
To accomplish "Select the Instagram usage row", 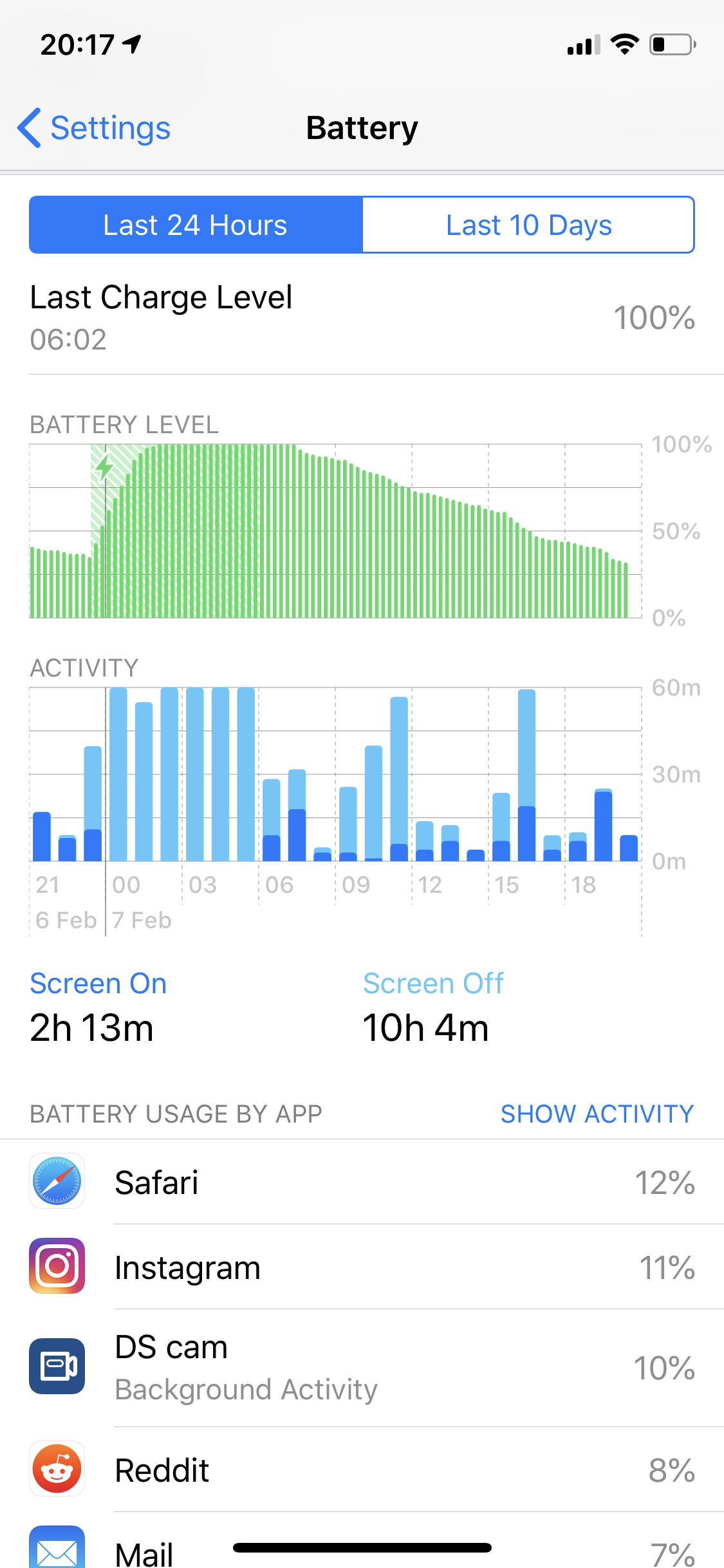I will pos(362,1267).
